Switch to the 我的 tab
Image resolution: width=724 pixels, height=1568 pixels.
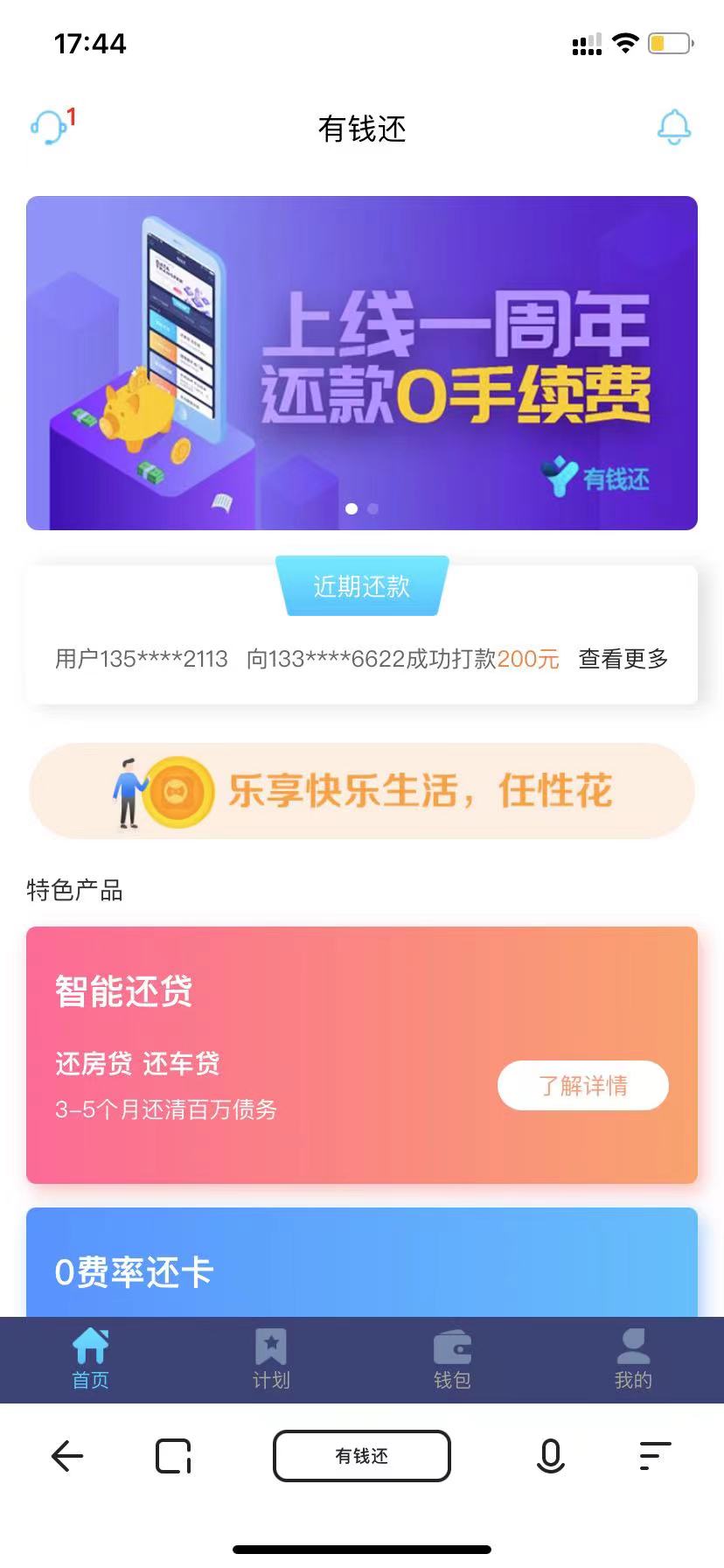click(x=633, y=1359)
